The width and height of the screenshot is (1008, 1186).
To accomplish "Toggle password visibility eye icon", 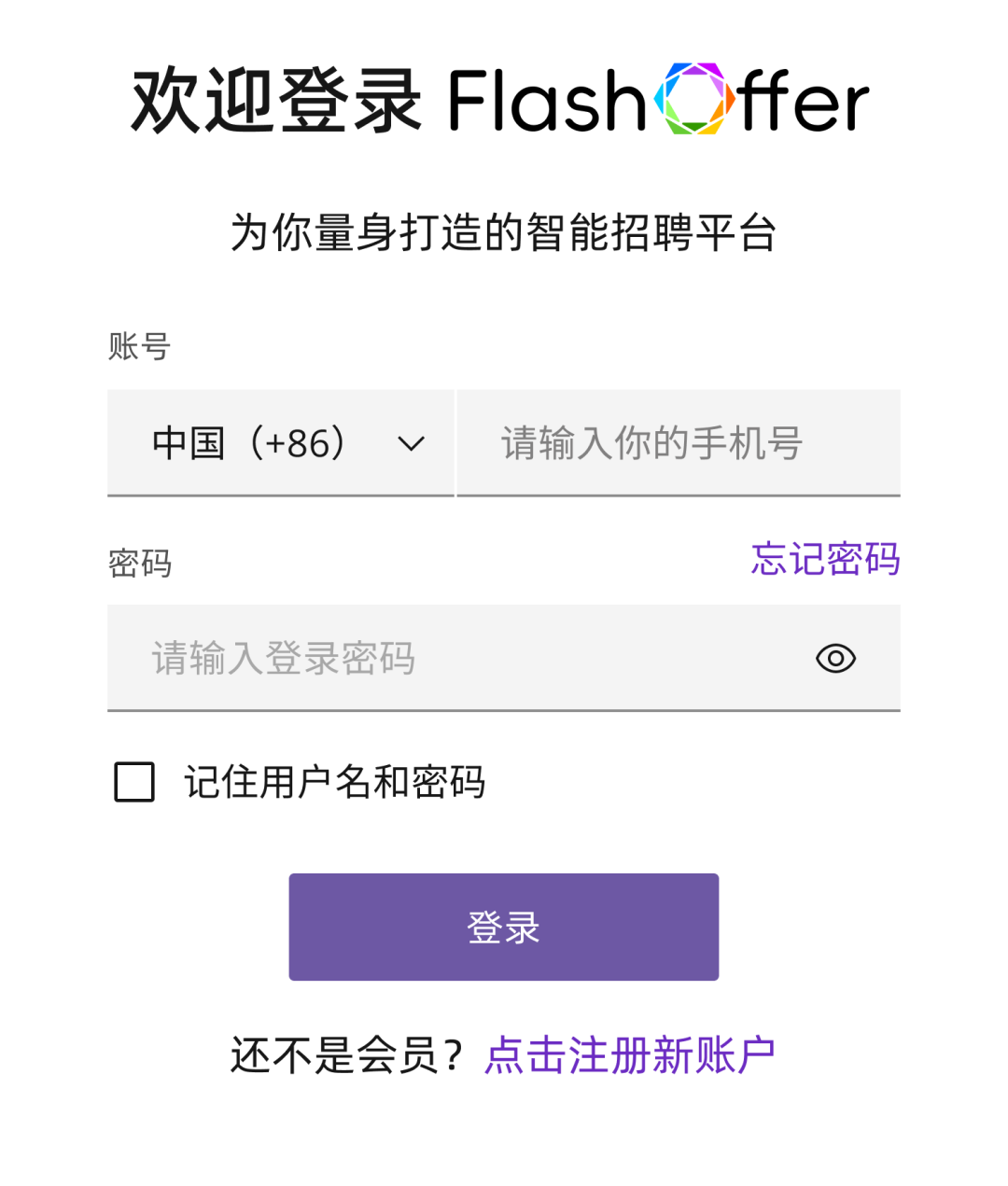I will (x=835, y=659).
